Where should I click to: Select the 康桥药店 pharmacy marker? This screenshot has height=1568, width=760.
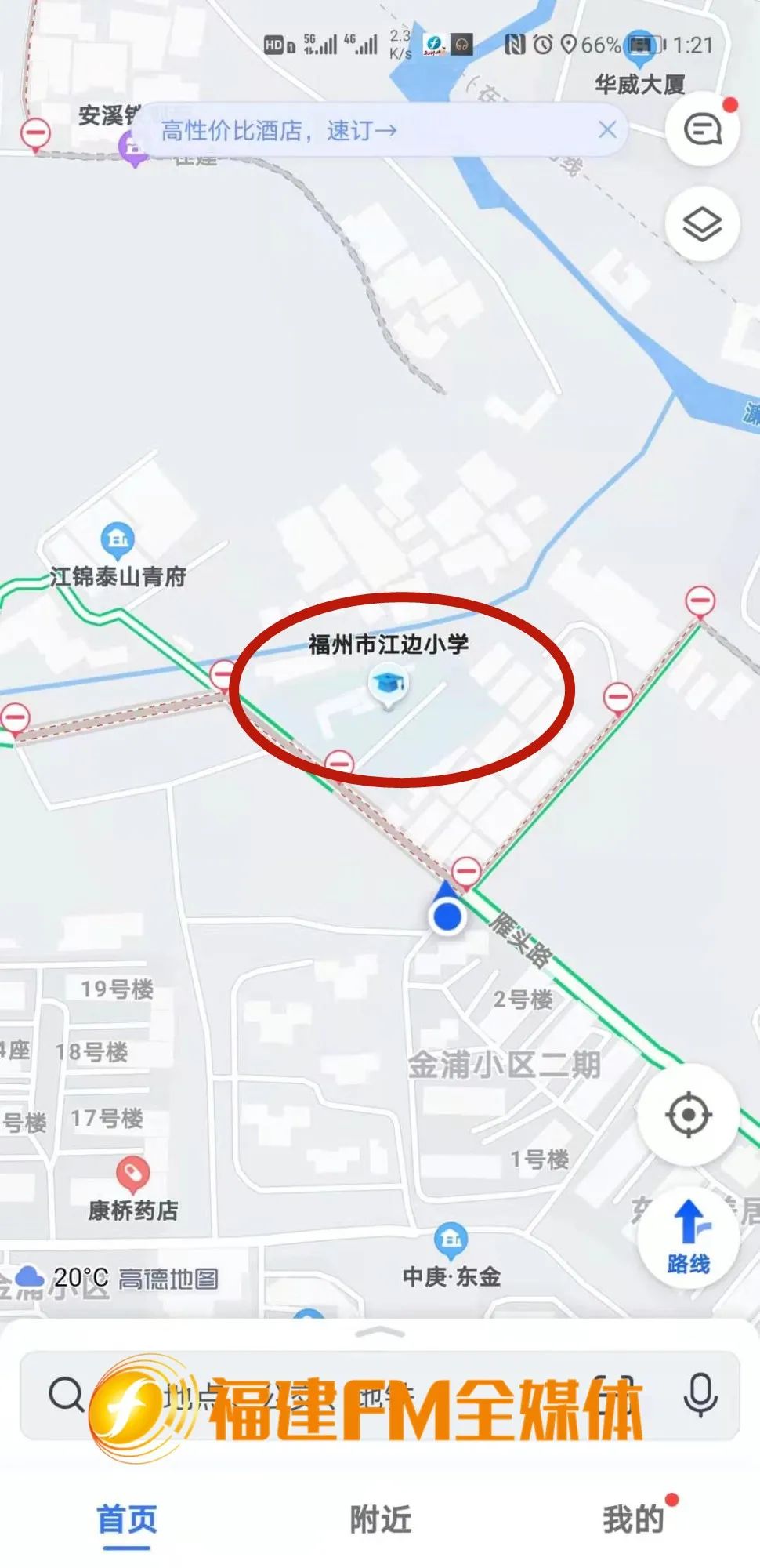(132, 1174)
